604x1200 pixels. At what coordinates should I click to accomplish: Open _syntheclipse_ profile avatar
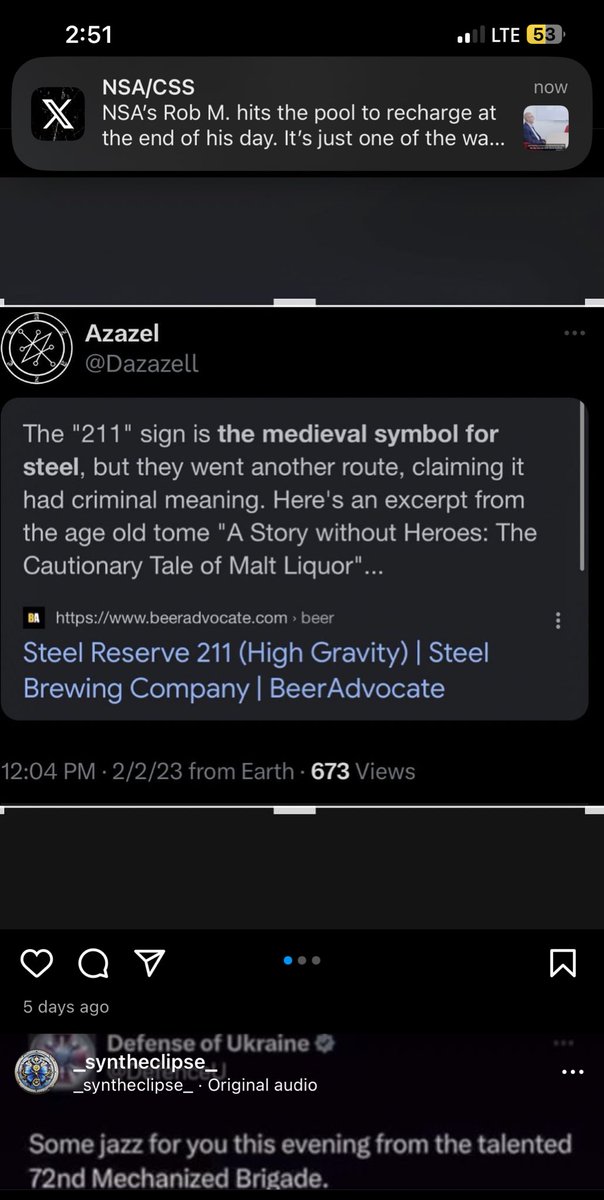point(39,1072)
